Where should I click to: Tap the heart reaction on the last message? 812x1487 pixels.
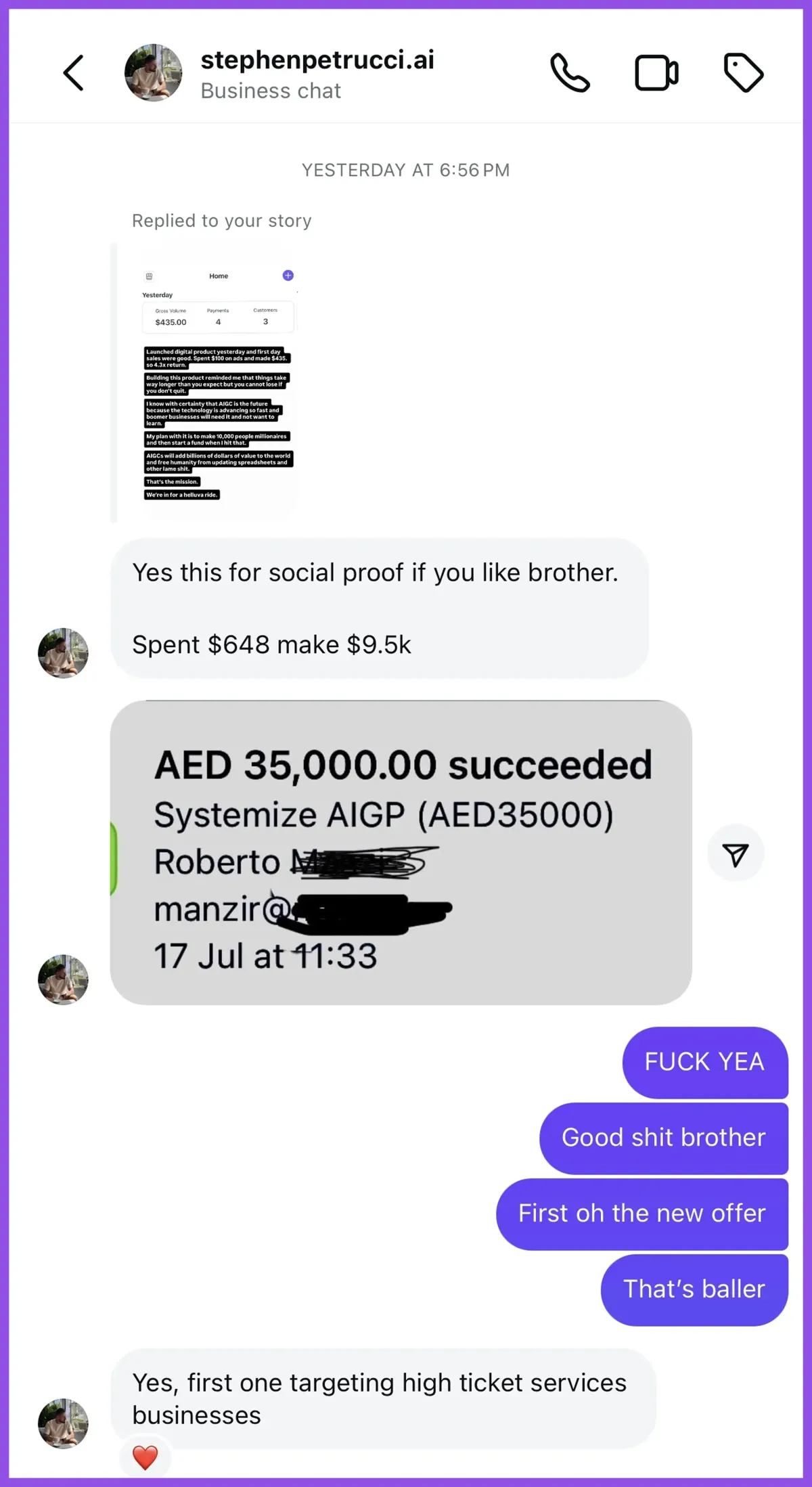[145, 1458]
